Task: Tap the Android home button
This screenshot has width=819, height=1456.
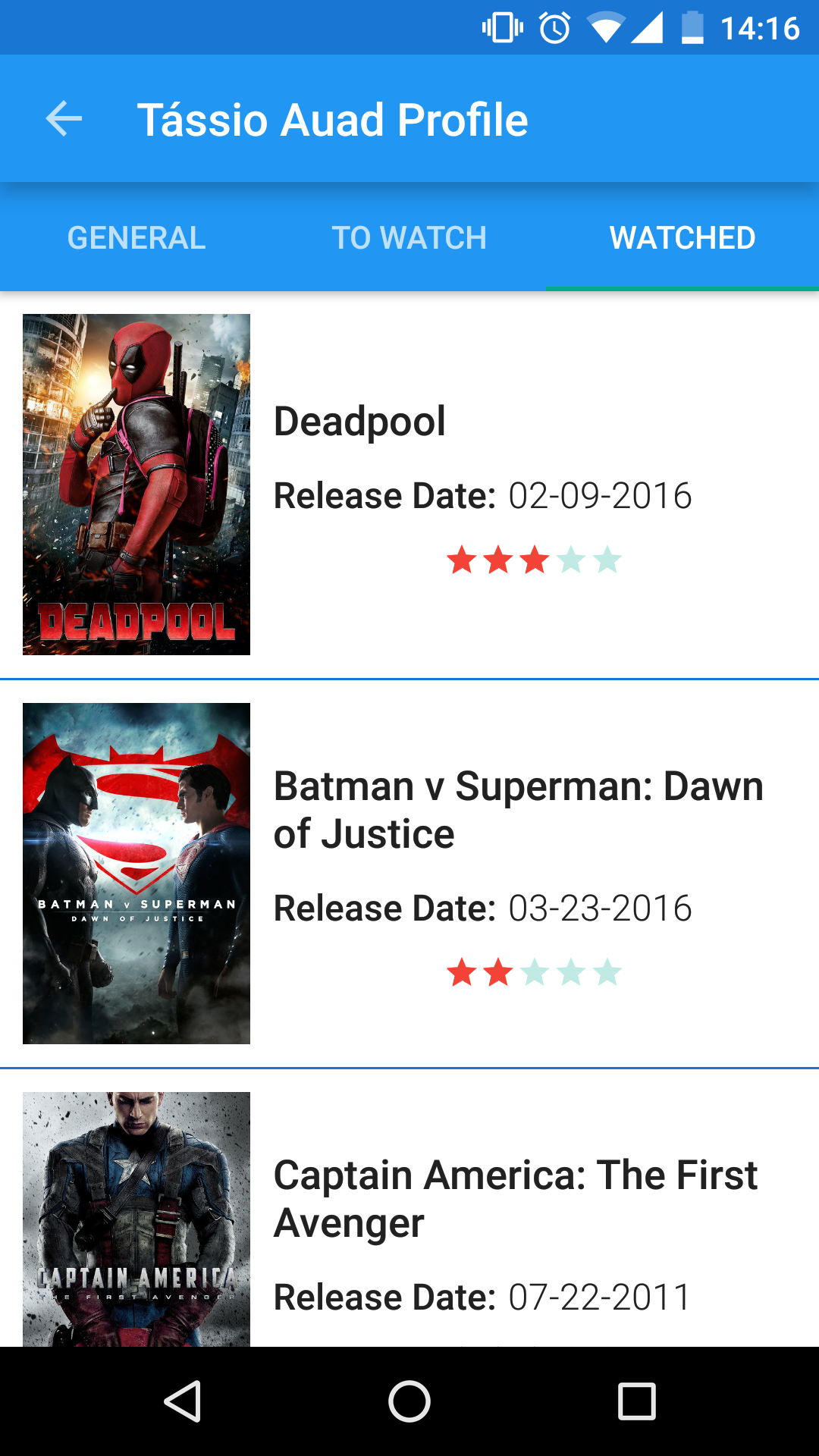Action: (x=409, y=1401)
